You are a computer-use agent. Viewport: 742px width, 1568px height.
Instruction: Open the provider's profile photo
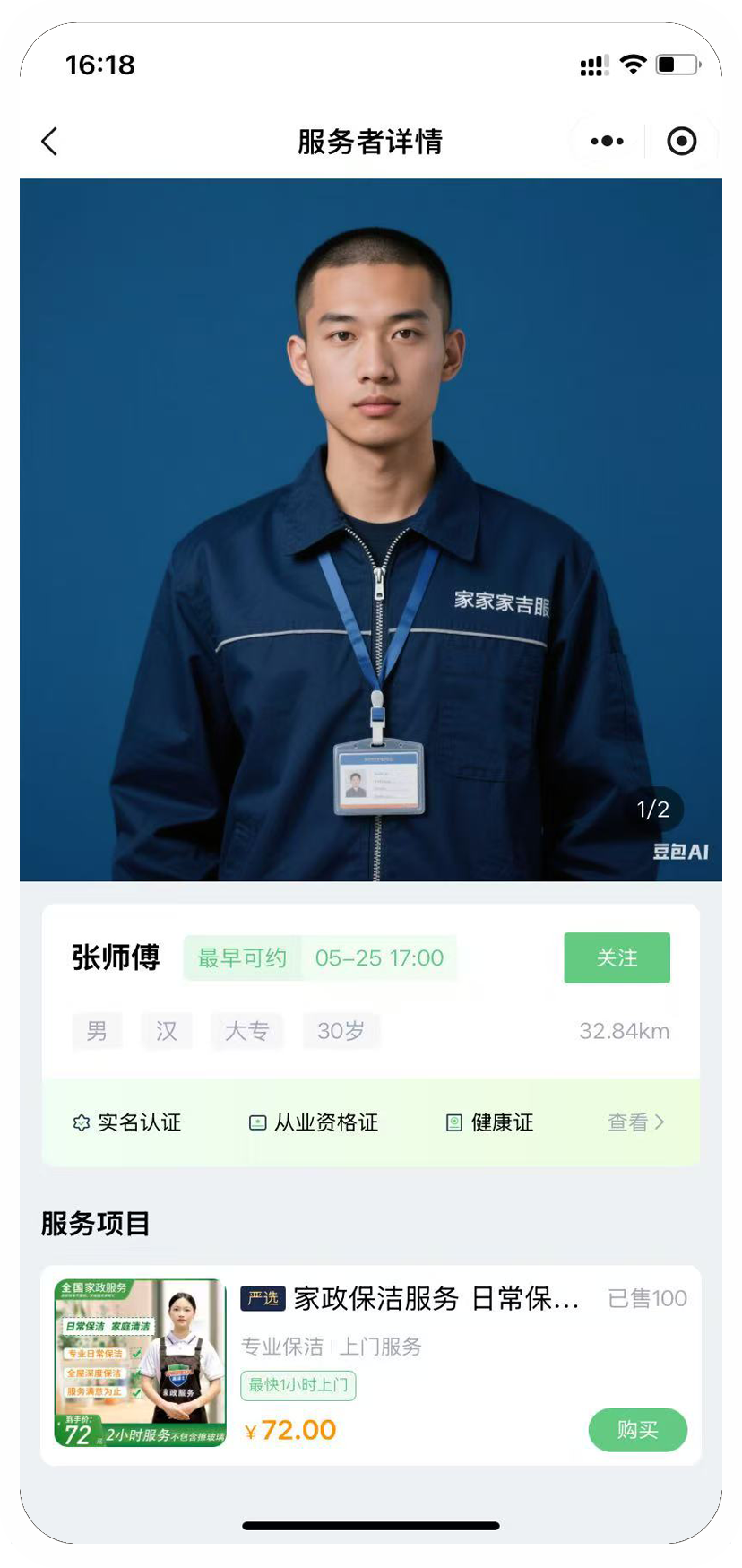pyautogui.click(x=371, y=529)
